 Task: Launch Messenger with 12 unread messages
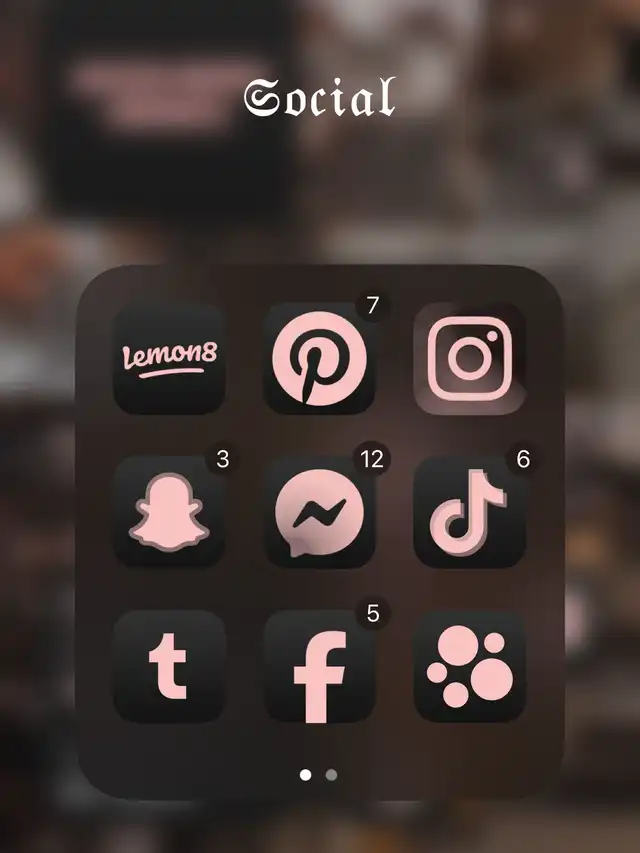pos(319,512)
